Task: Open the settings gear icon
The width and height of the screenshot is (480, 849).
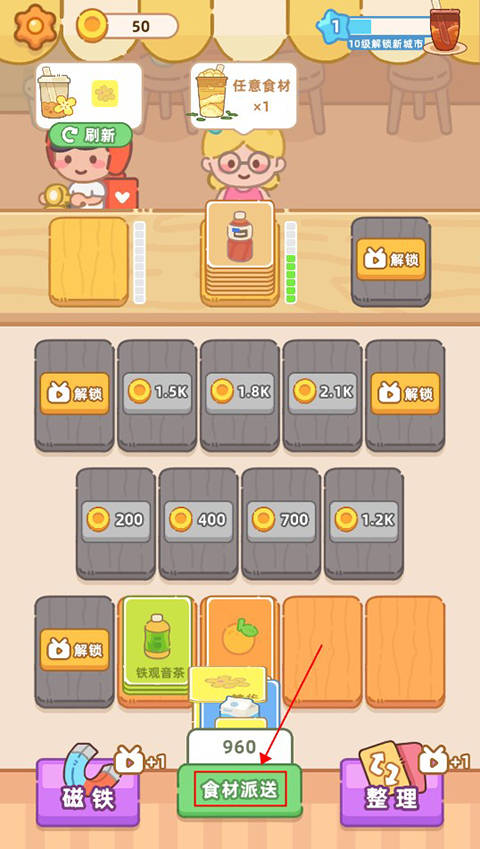Action: pyautogui.click(x=35, y=25)
